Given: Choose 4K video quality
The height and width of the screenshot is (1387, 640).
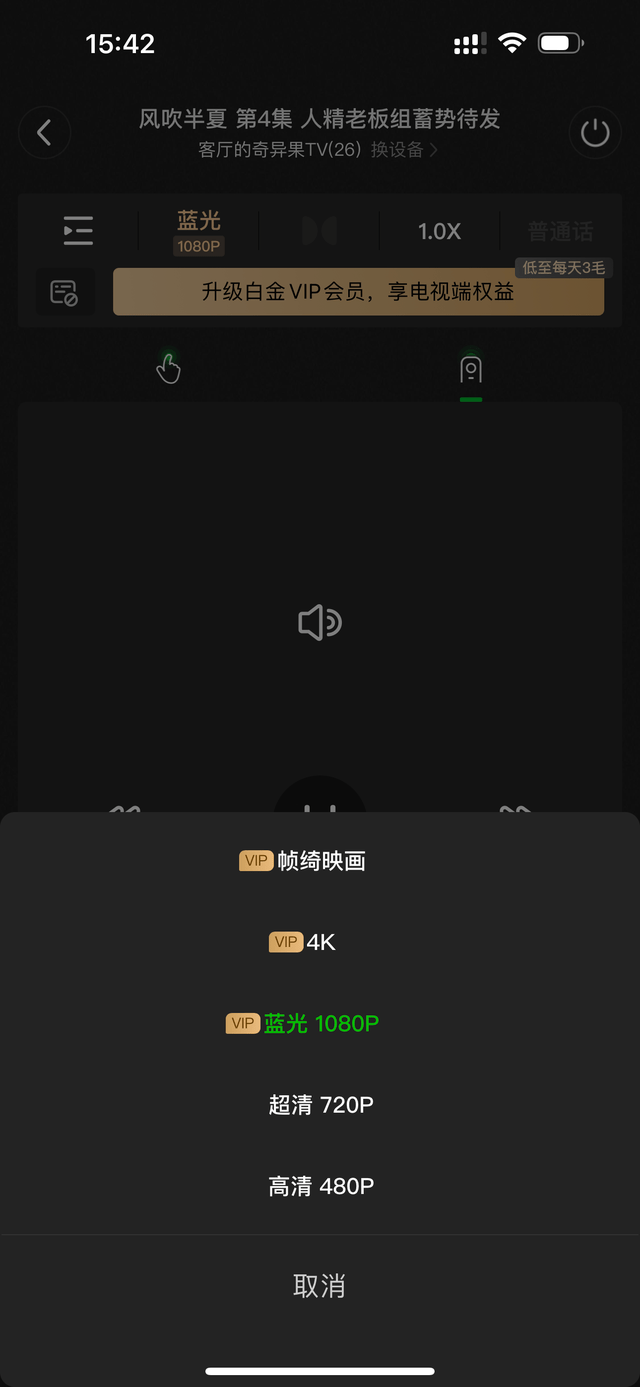Looking at the screenshot, I should [x=320, y=942].
